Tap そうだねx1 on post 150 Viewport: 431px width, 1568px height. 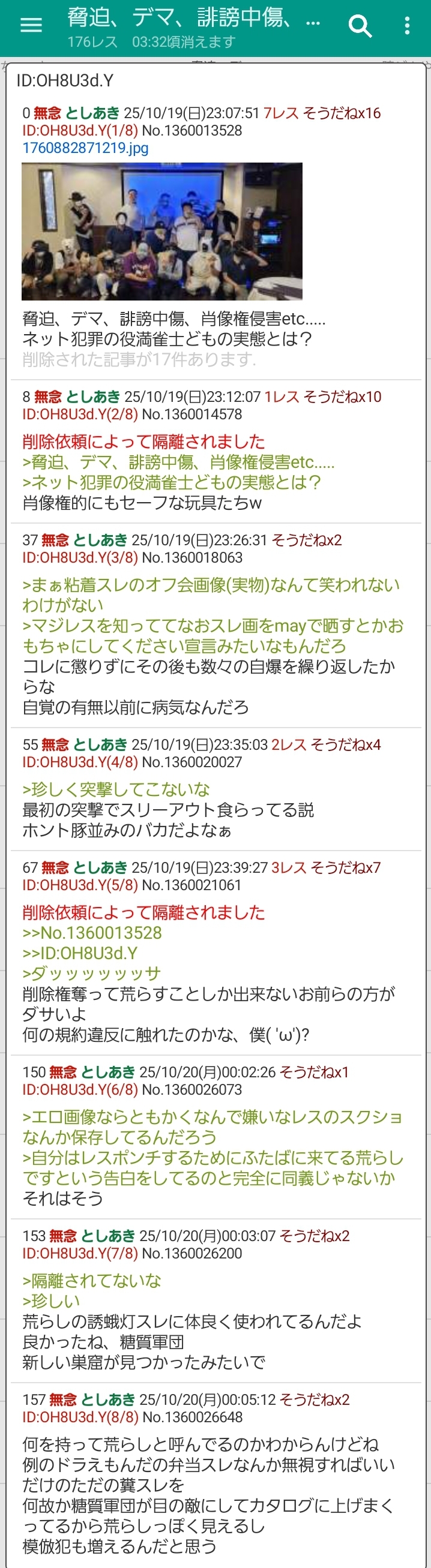[x=314, y=1072]
